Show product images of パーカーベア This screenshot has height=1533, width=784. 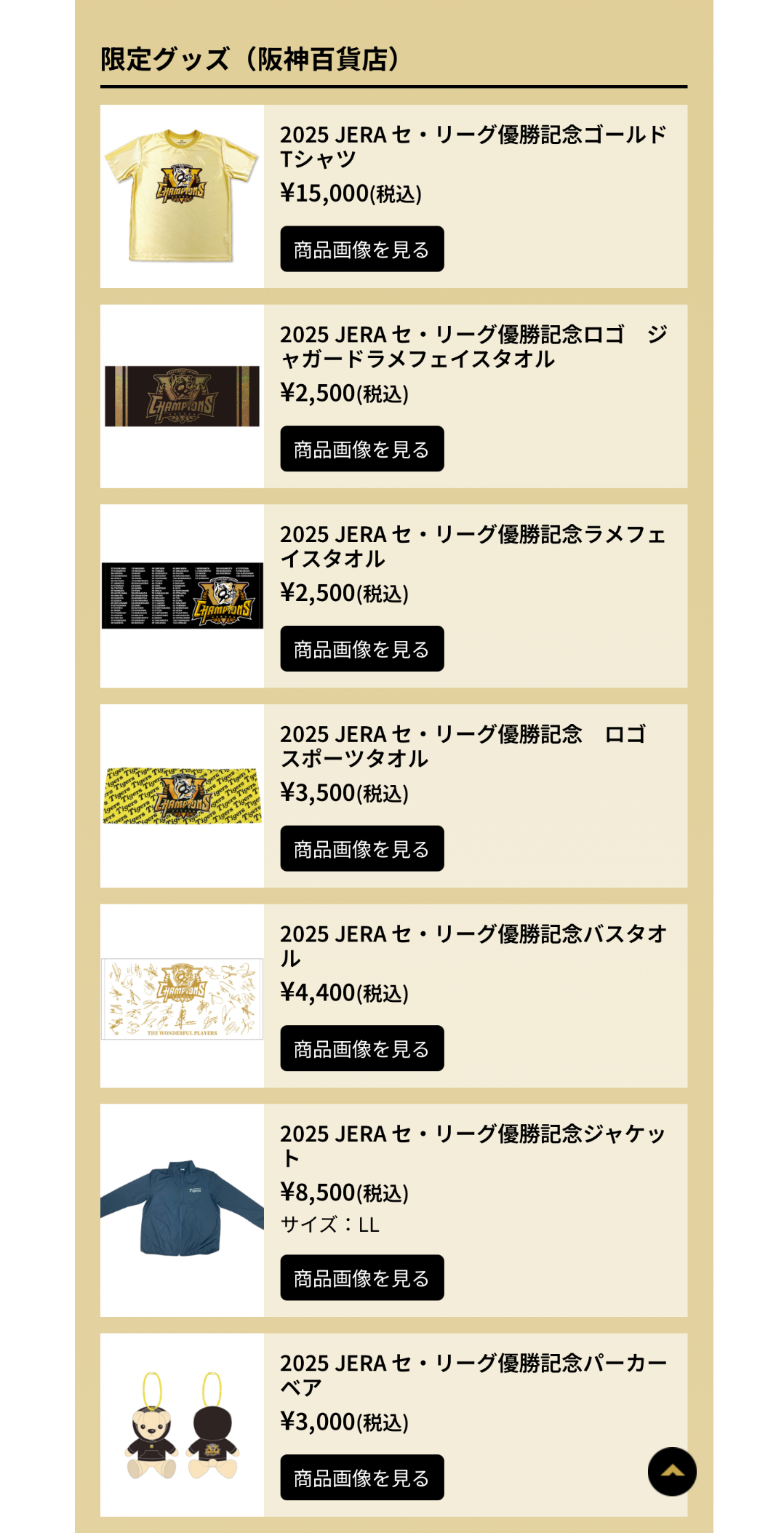[361, 1478]
